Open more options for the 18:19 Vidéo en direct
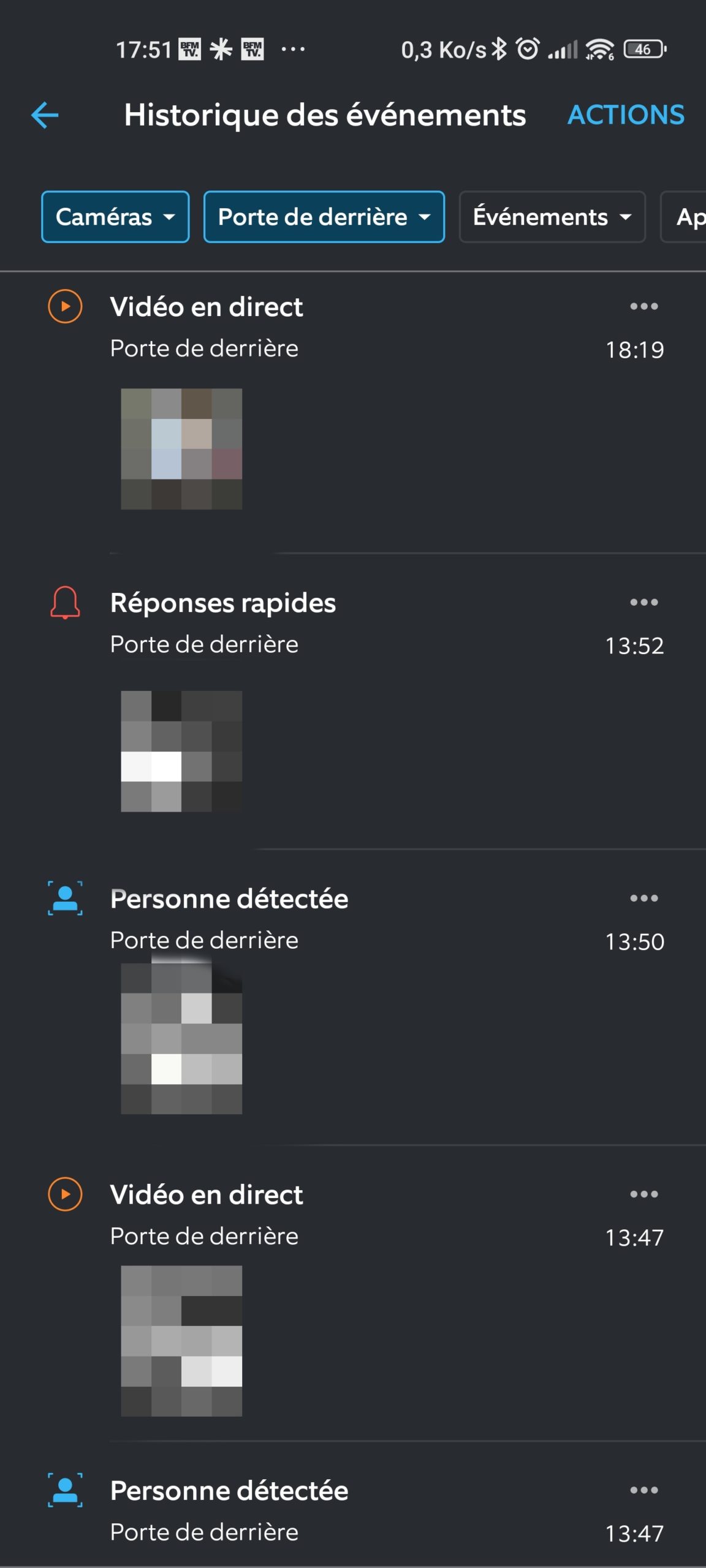Viewport: 706px width, 1568px height. pyautogui.click(x=643, y=306)
